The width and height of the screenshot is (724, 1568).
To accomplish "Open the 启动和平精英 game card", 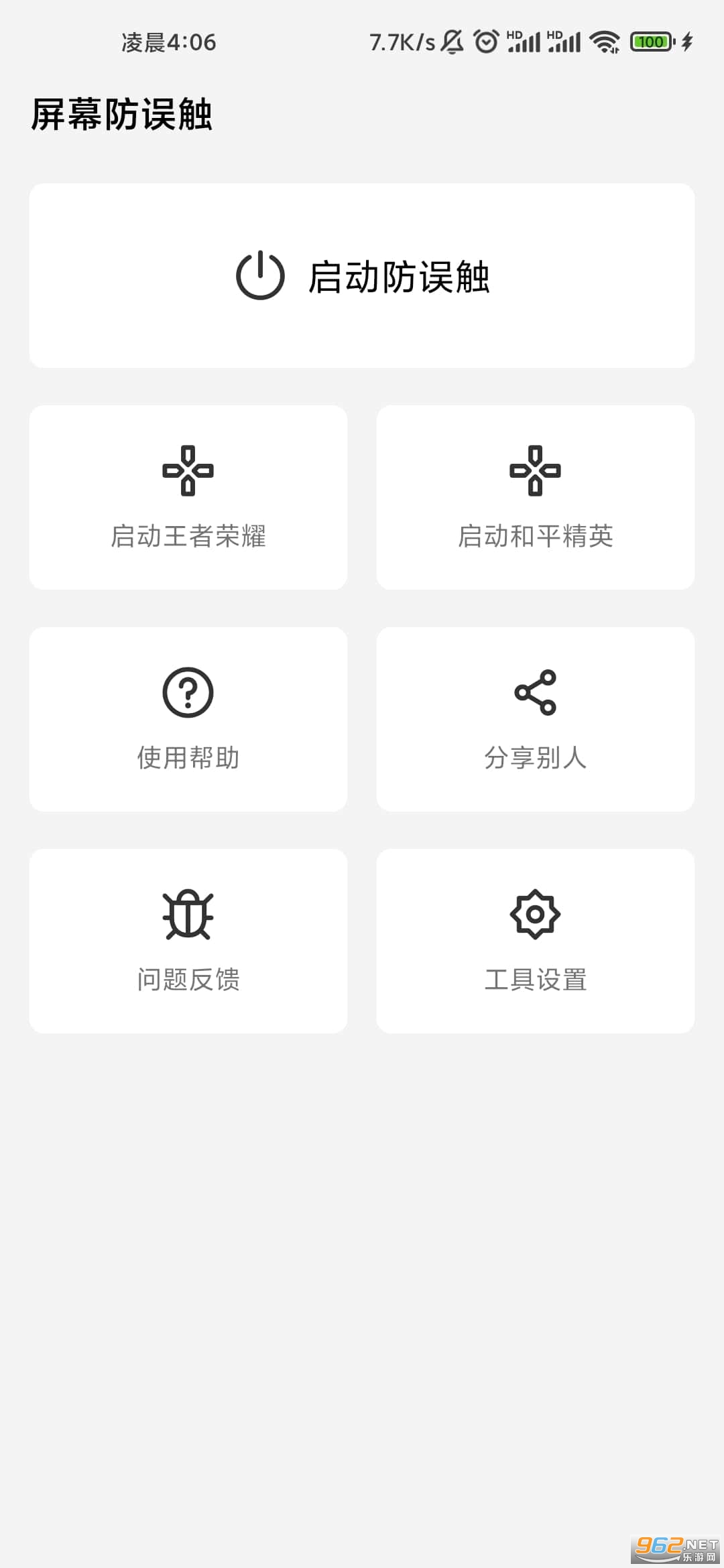I will tap(535, 497).
